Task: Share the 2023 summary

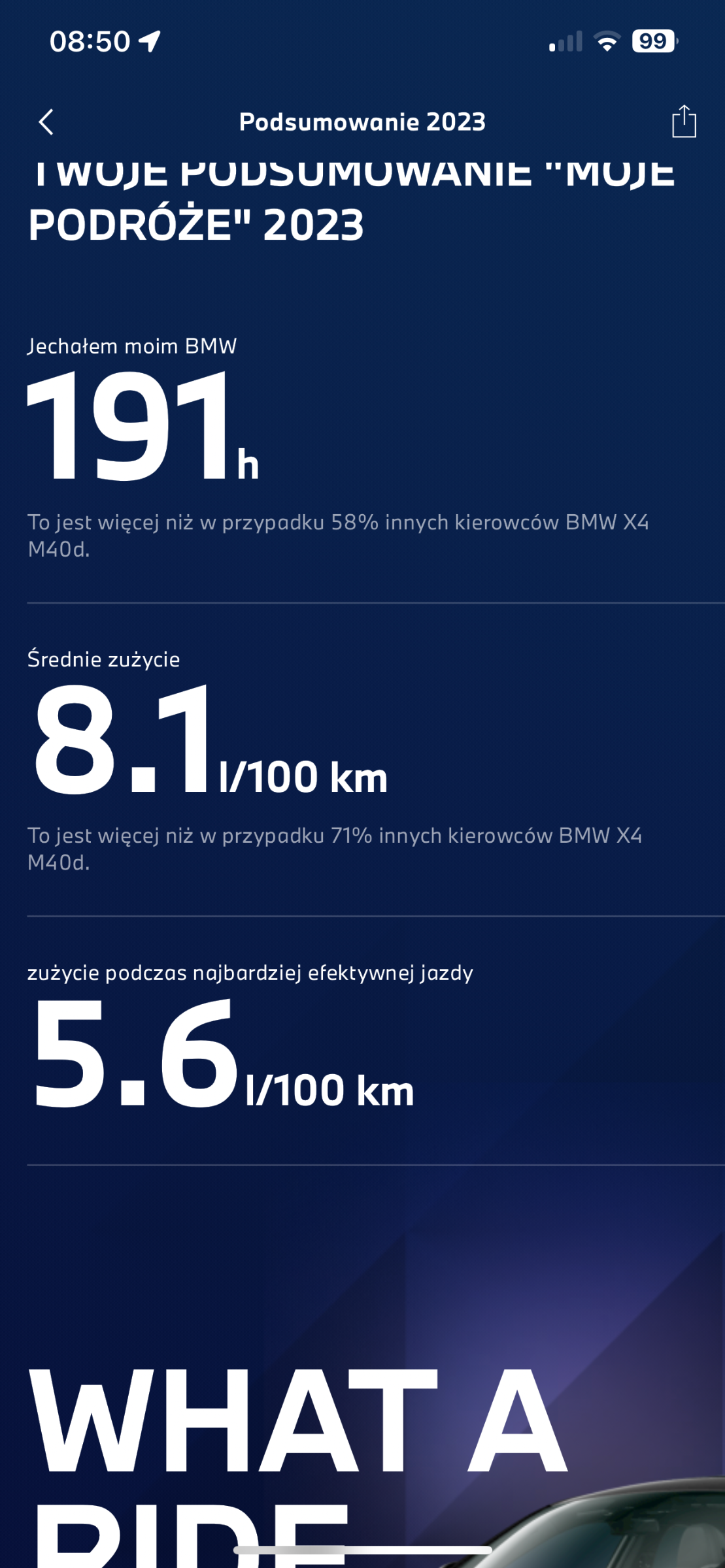Action: click(x=684, y=122)
